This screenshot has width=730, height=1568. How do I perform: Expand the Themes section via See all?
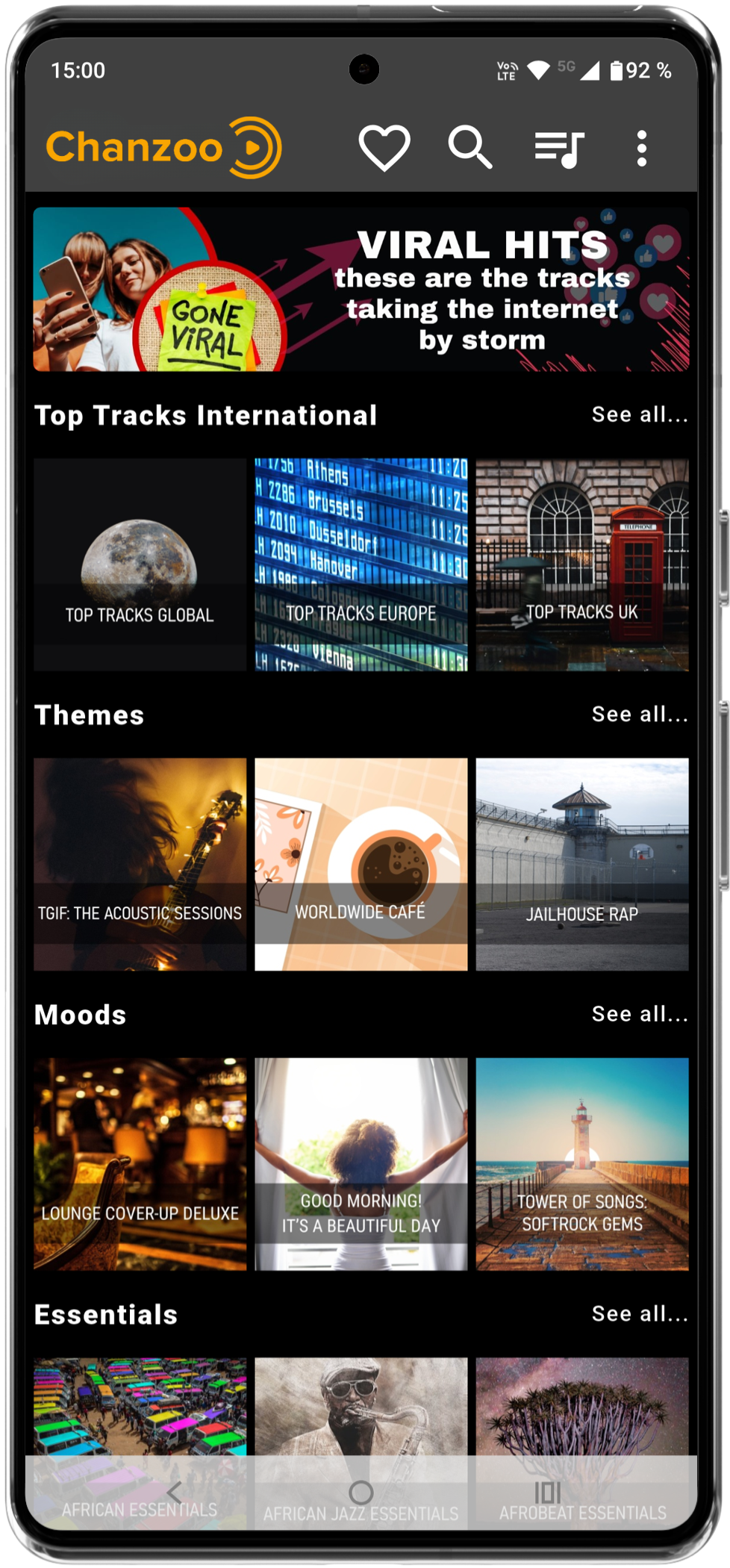(x=640, y=715)
